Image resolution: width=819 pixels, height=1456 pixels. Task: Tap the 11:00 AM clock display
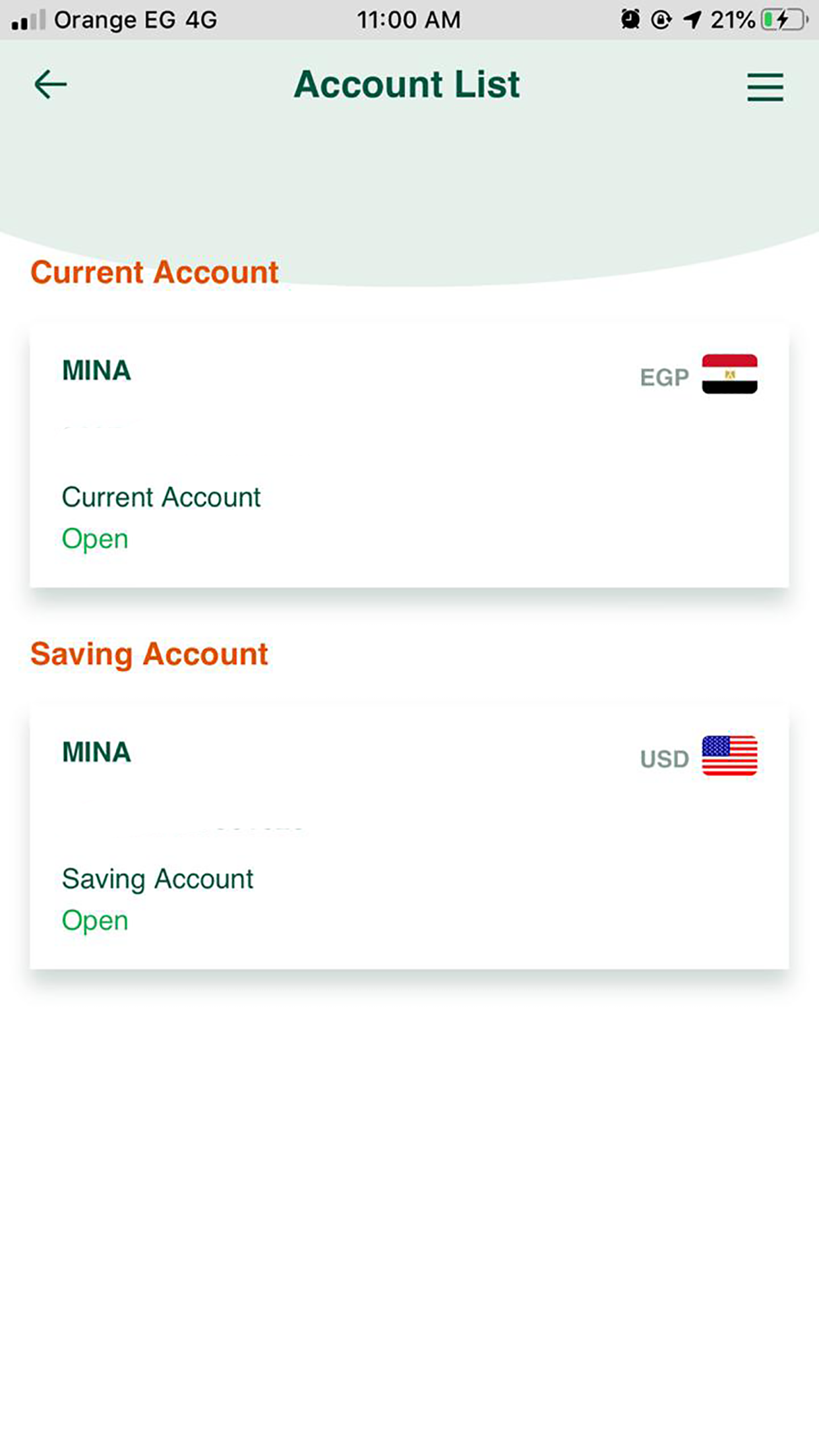(x=409, y=20)
